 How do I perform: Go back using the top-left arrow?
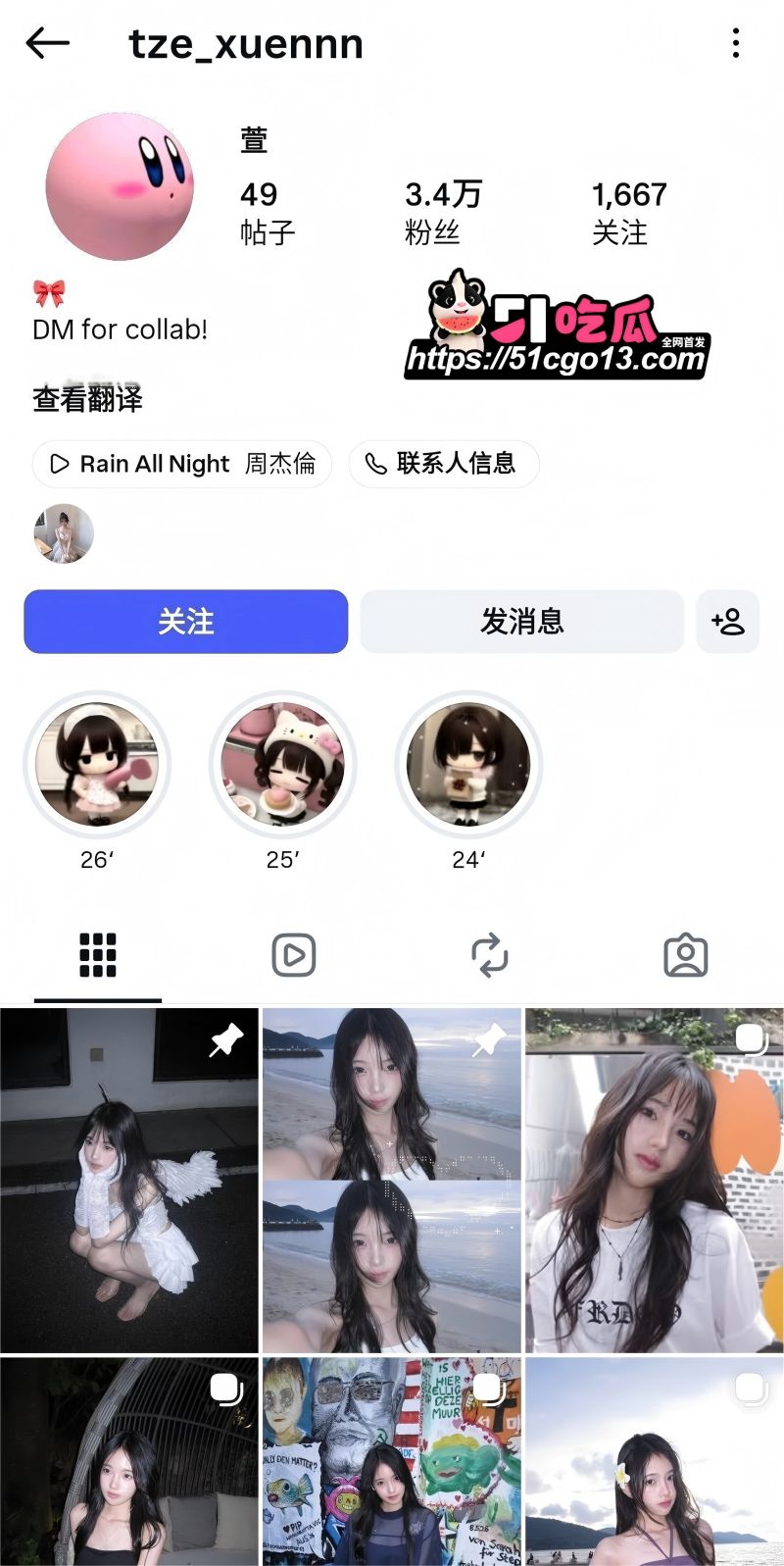pyautogui.click(x=47, y=43)
